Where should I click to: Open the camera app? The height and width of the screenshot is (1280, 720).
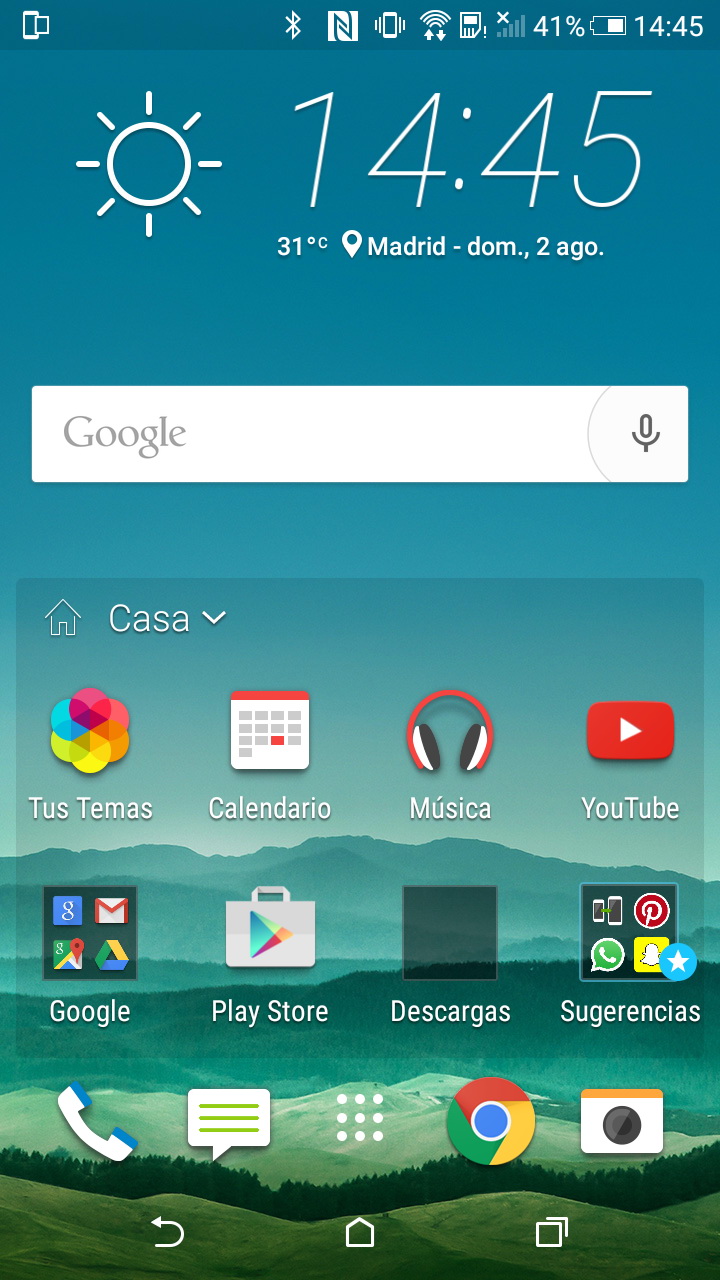[x=622, y=1122]
